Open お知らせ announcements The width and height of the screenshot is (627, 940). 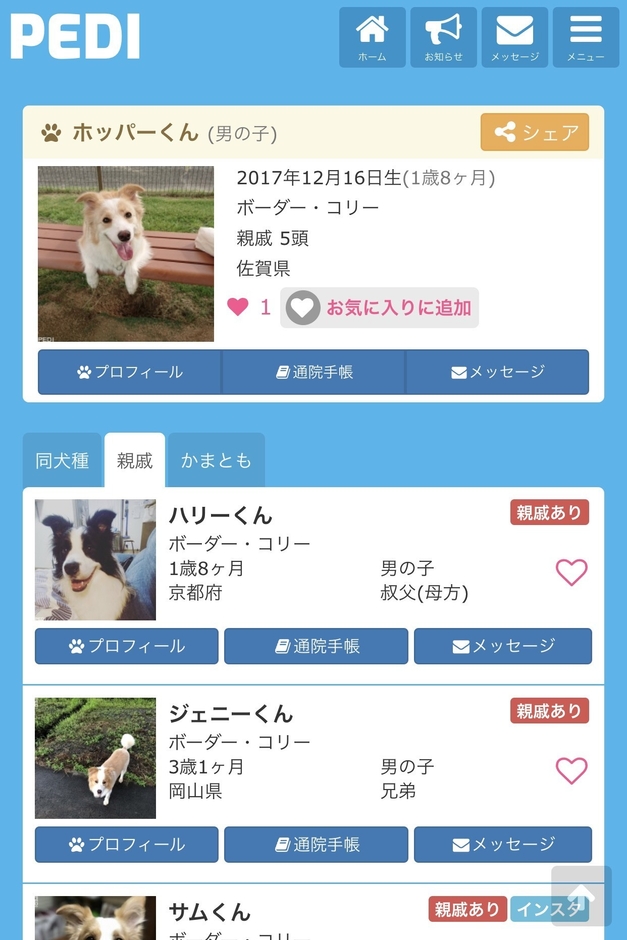443,37
